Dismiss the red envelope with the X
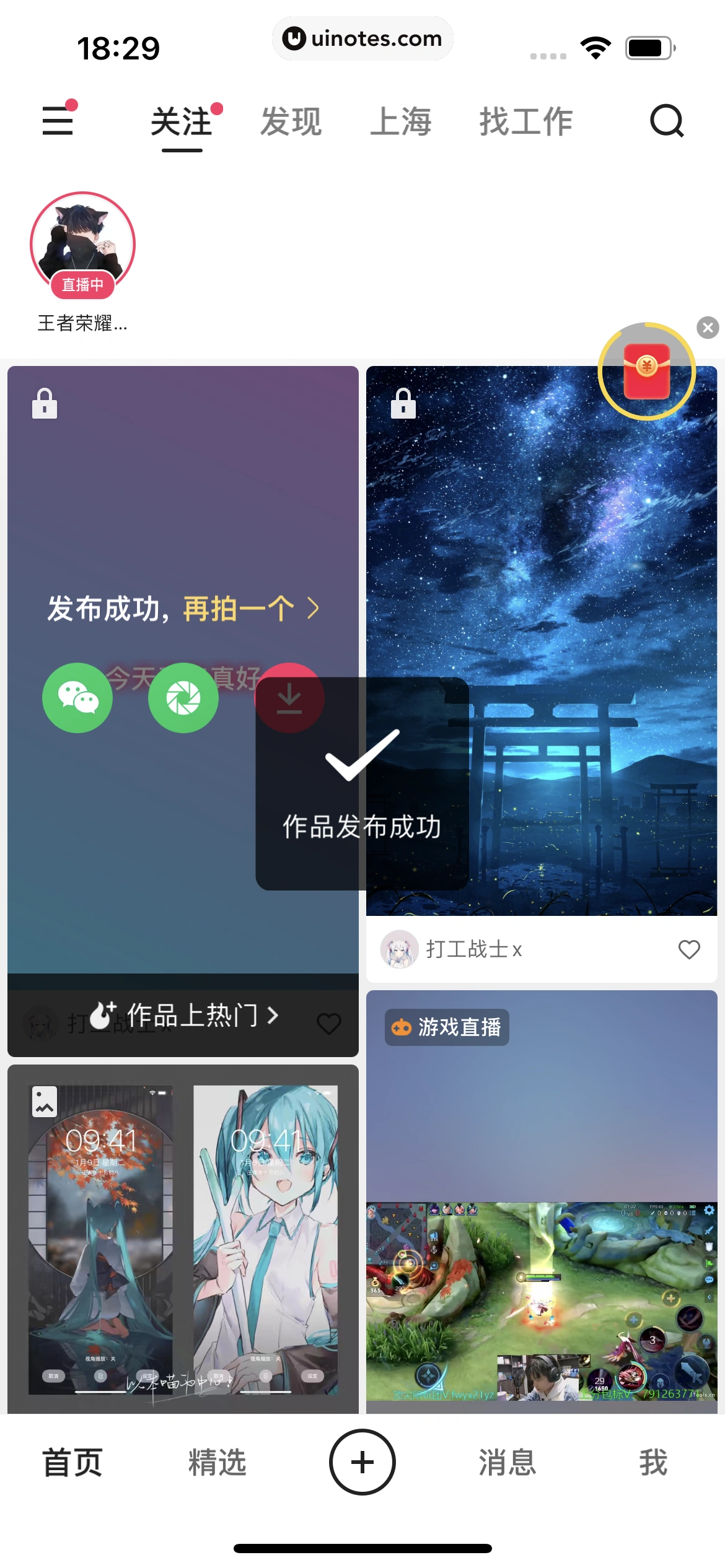 coord(708,328)
